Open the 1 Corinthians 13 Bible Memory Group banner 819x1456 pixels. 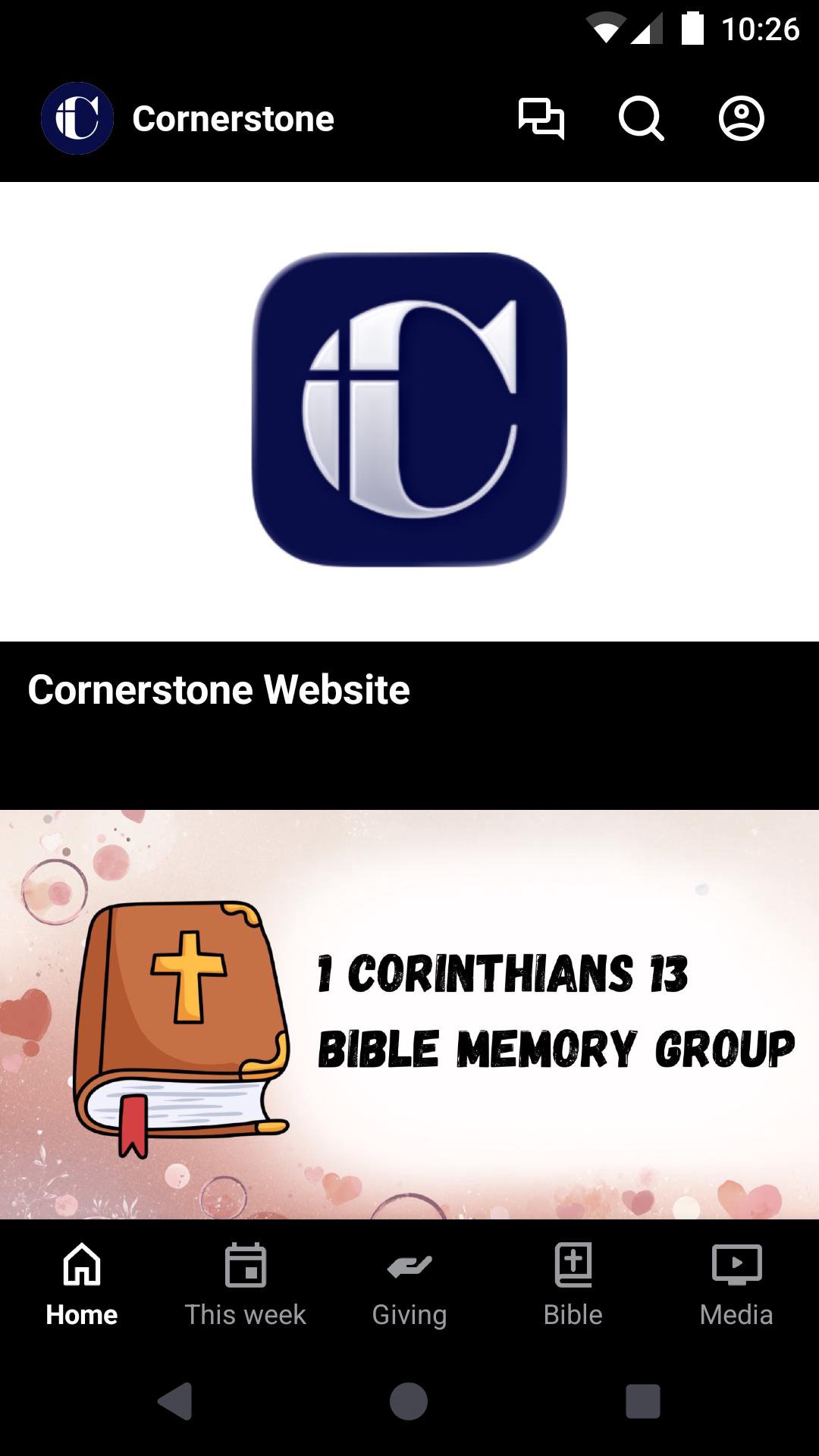coord(409,1015)
